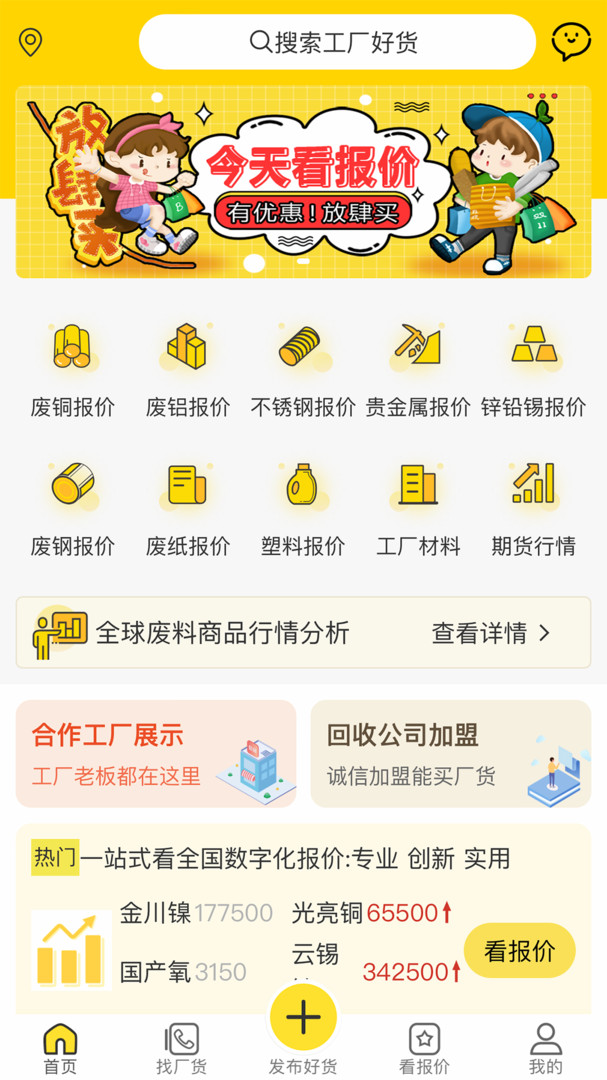
Task: Tap the yellow 看报价 button
Action: pyautogui.click(x=519, y=950)
